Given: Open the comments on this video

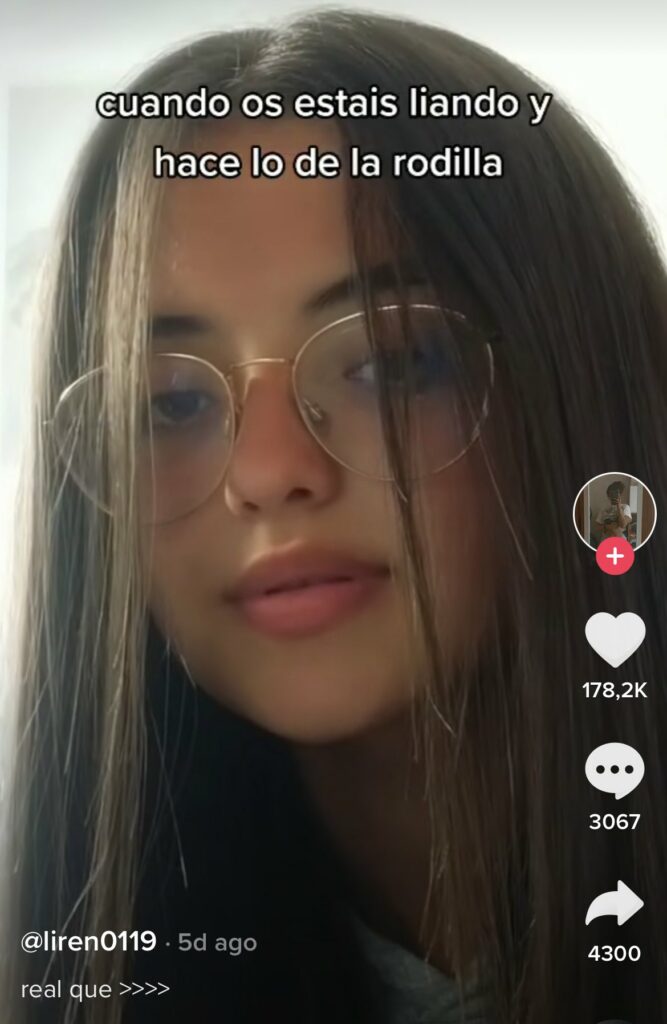Looking at the screenshot, I should pyautogui.click(x=614, y=773).
